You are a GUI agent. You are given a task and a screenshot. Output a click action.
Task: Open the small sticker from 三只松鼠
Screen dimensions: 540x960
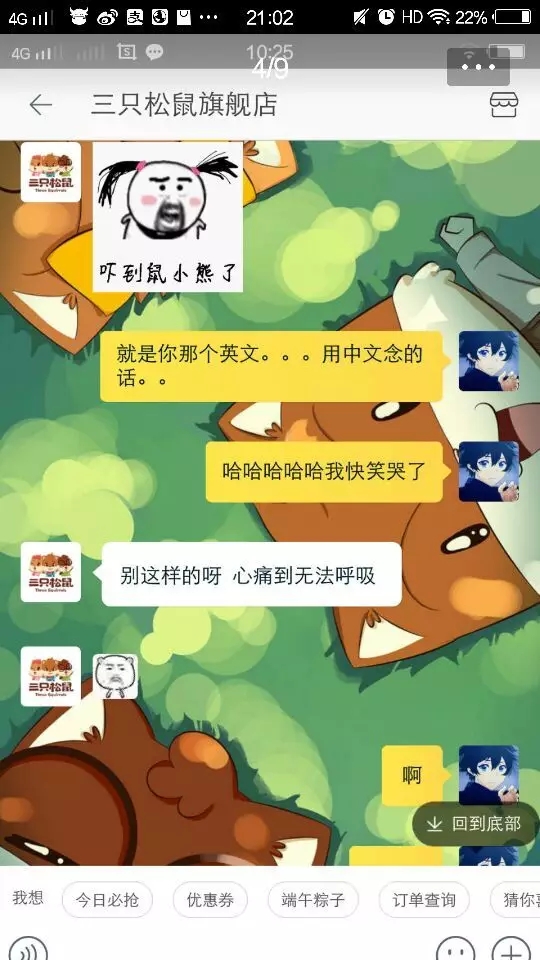115,676
